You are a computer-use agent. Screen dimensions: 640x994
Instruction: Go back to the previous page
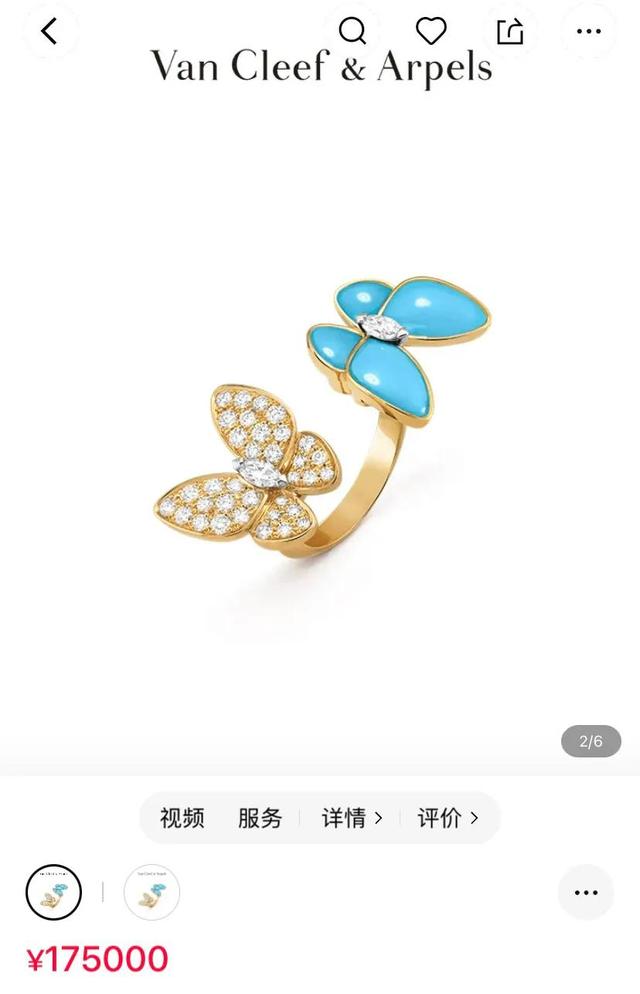49,32
